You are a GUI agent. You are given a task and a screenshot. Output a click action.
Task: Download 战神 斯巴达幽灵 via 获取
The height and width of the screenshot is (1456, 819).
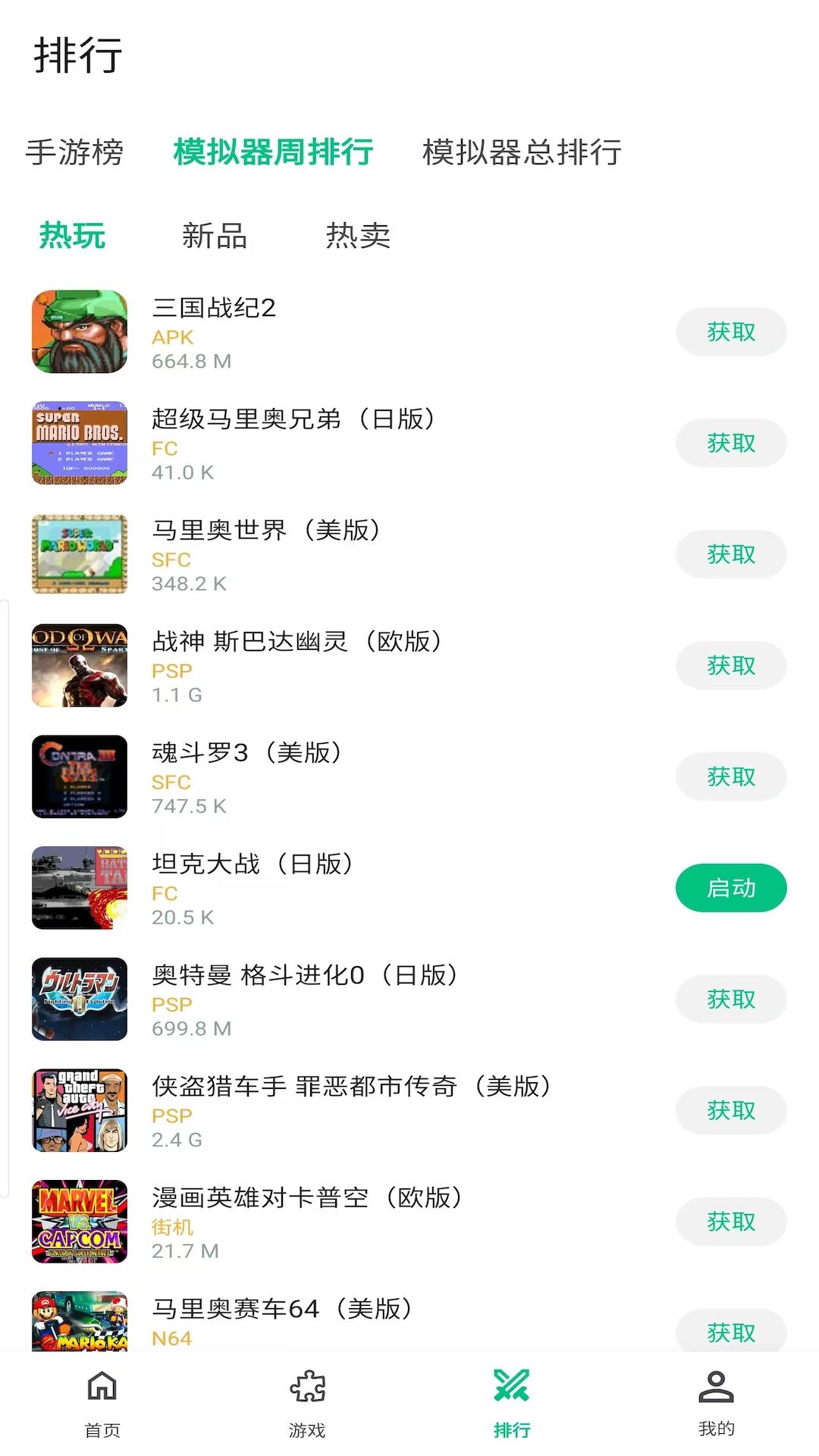point(730,666)
